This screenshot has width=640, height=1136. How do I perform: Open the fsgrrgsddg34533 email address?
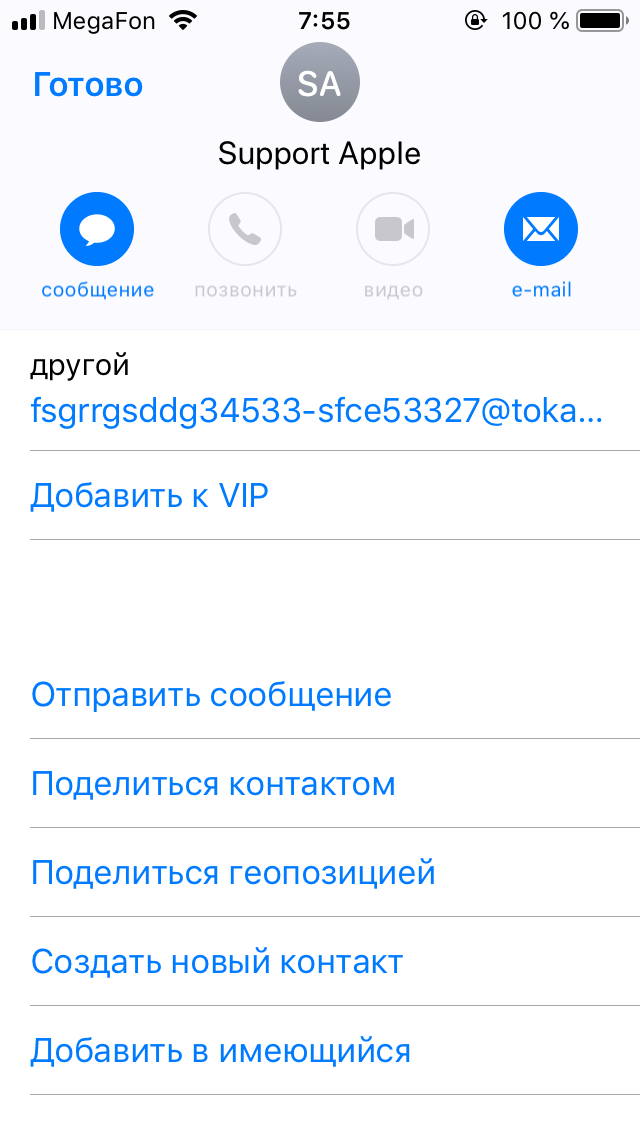coord(316,411)
